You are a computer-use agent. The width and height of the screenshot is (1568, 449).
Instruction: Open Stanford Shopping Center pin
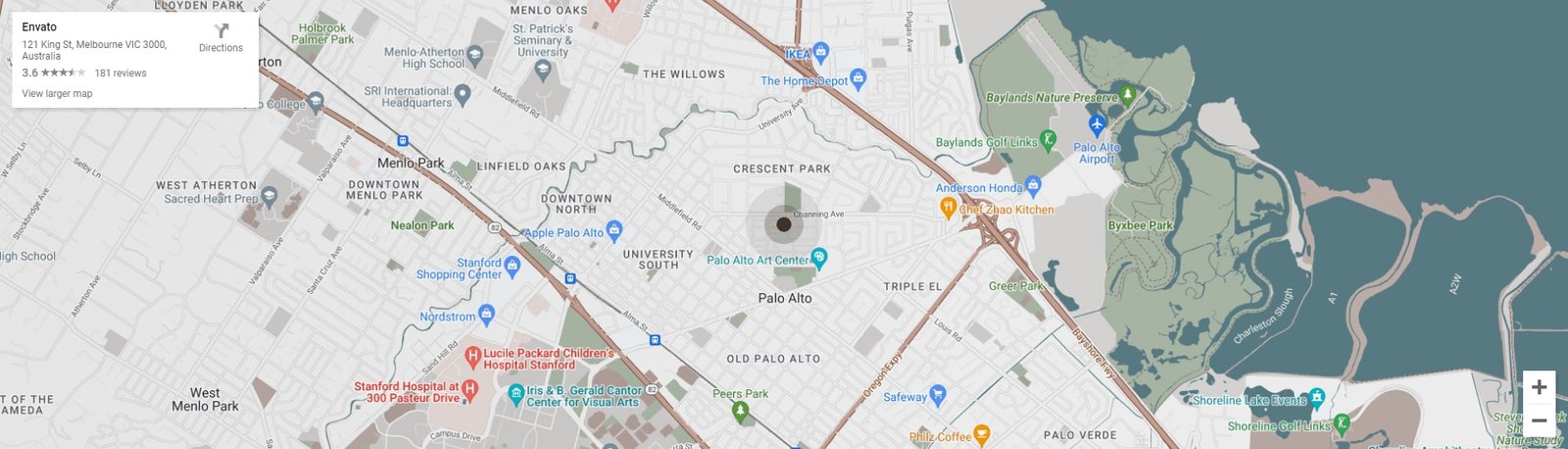(513, 266)
